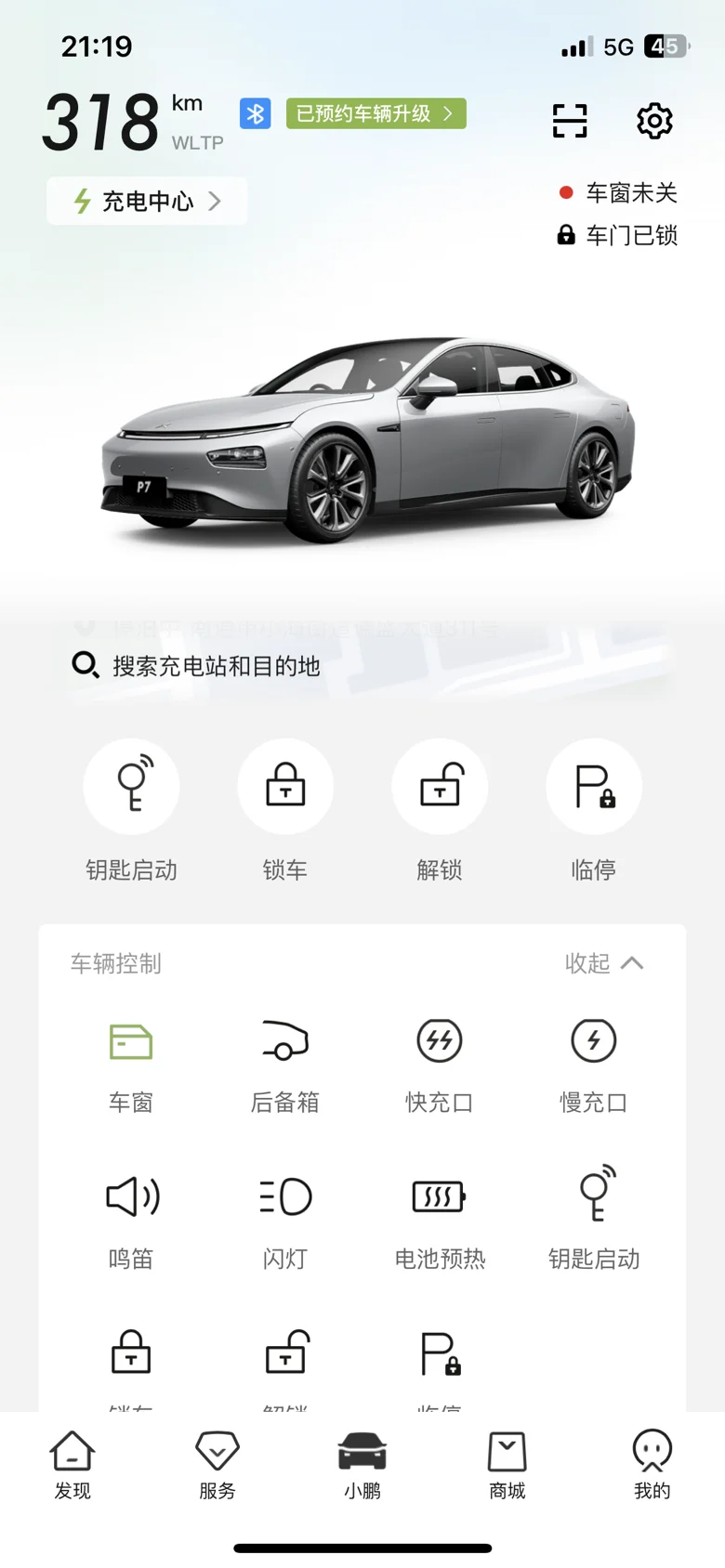Go to the 我的 tab
This screenshot has height=1568, width=725.
pos(652,1465)
